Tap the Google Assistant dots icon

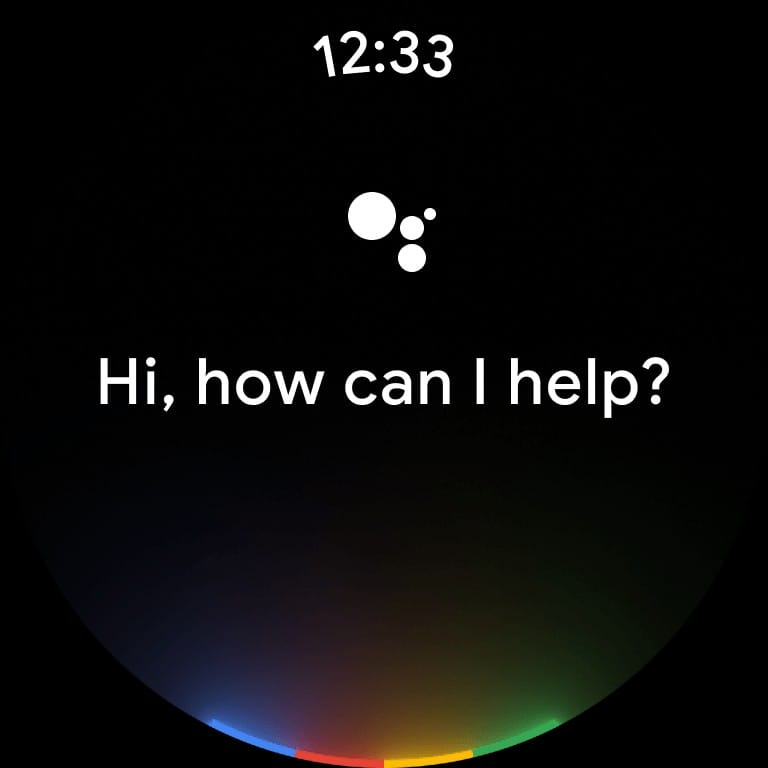pos(391,232)
